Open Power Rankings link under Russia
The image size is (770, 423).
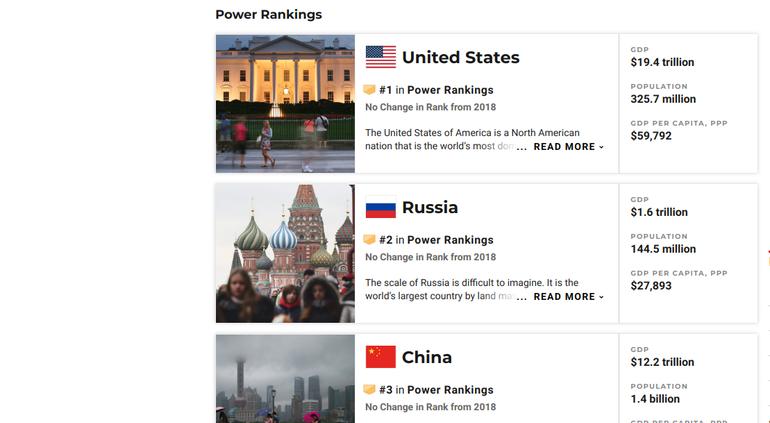(x=450, y=240)
